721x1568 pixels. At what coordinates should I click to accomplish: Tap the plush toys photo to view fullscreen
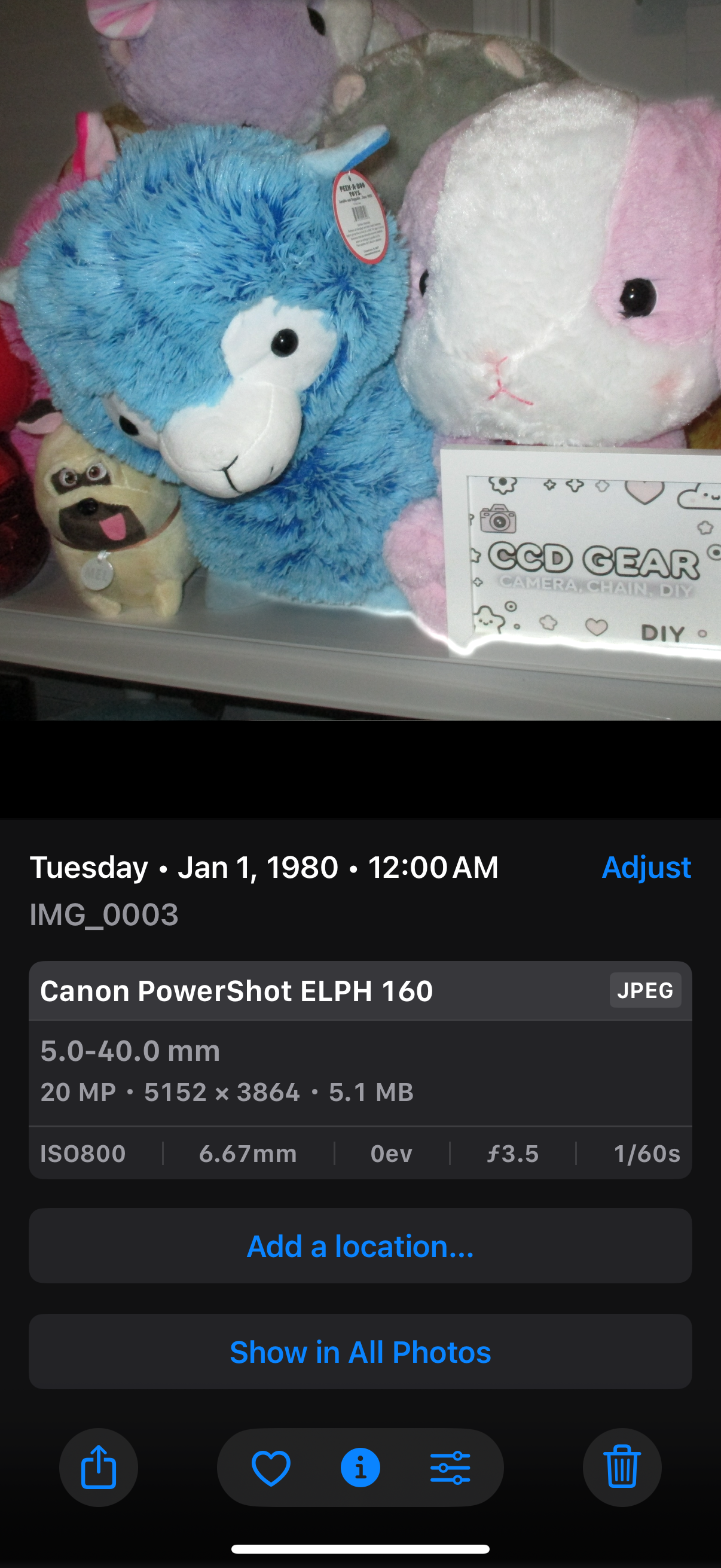tap(360, 359)
